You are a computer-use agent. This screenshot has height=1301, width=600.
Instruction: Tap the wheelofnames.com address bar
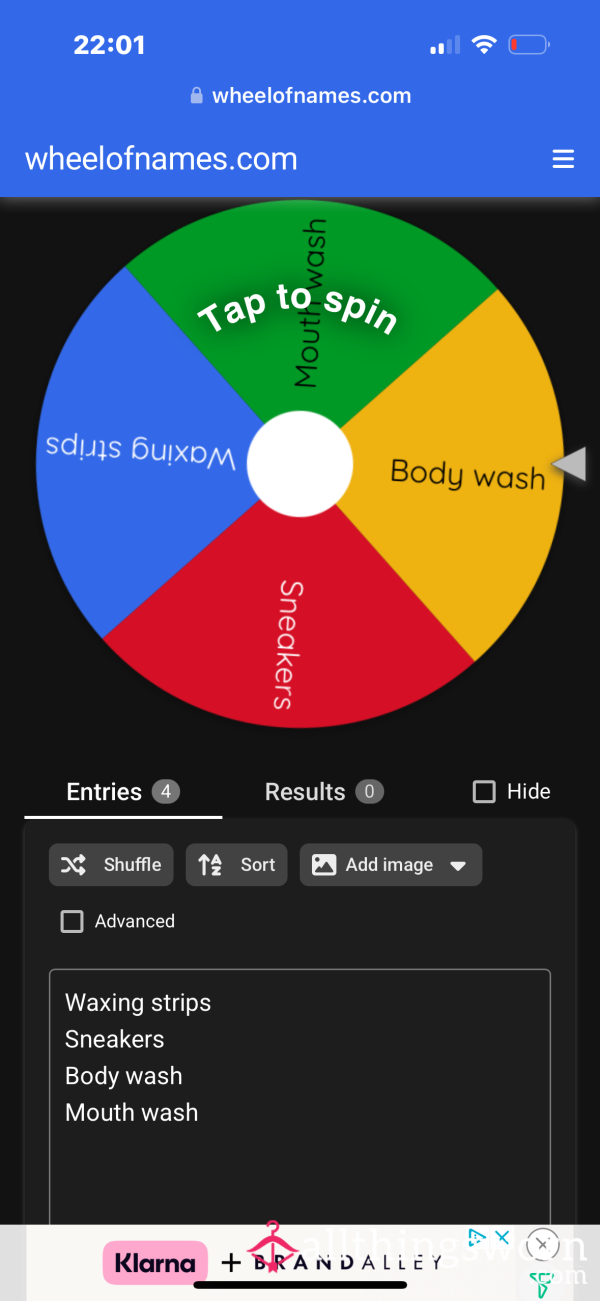coord(300,96)
